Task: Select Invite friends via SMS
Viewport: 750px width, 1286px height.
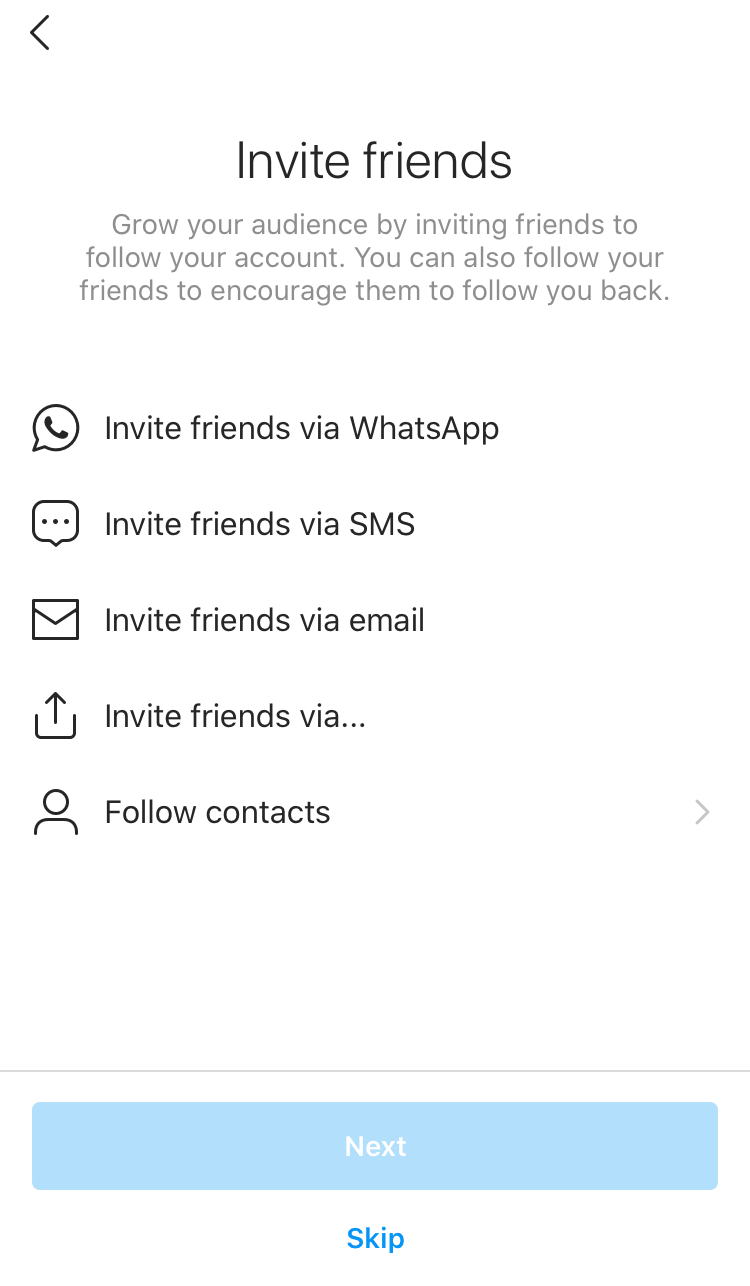Action: tap(375, 524)
